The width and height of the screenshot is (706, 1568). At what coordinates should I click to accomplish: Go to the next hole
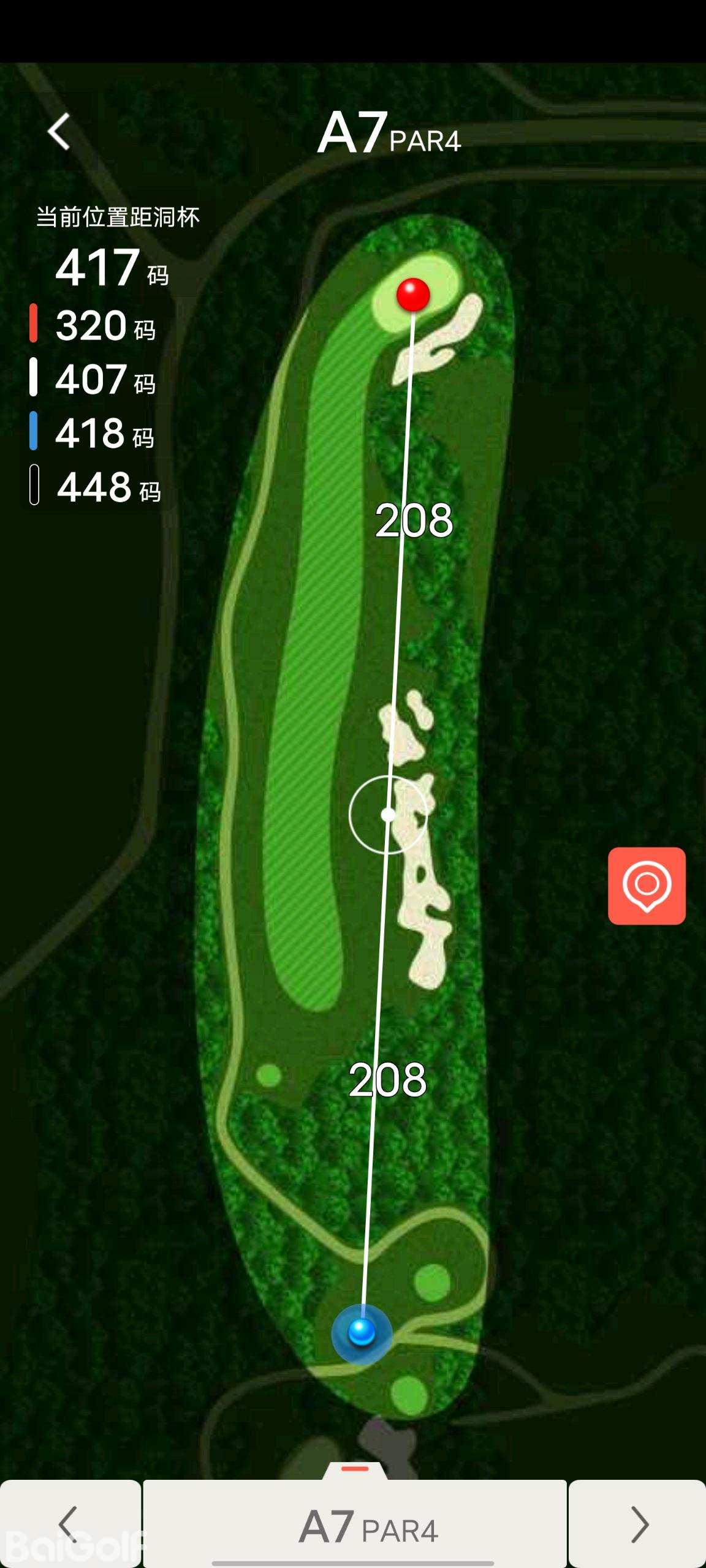(637, 1524)
